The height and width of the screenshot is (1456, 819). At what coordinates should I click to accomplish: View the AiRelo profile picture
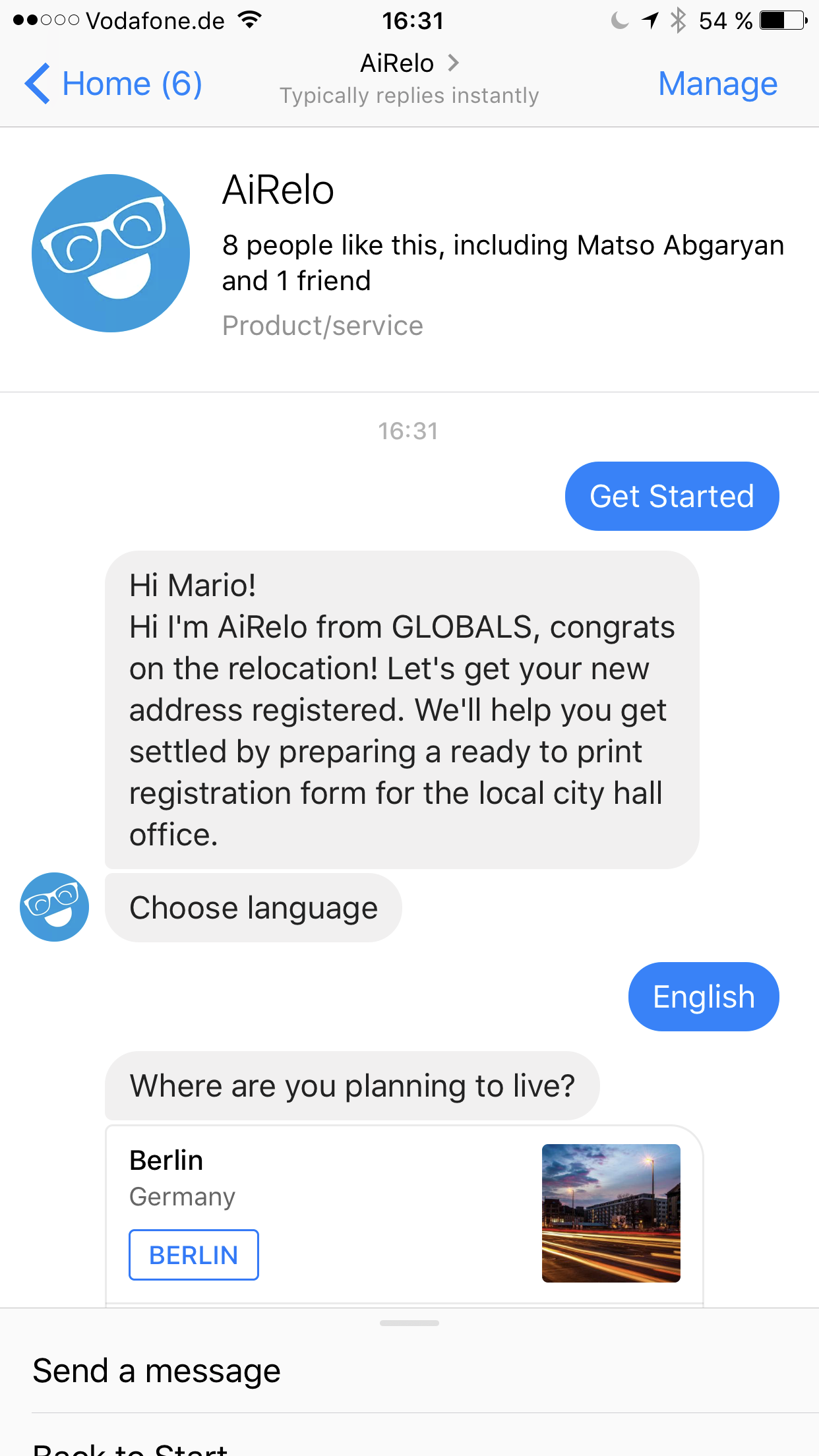[111, 253]
